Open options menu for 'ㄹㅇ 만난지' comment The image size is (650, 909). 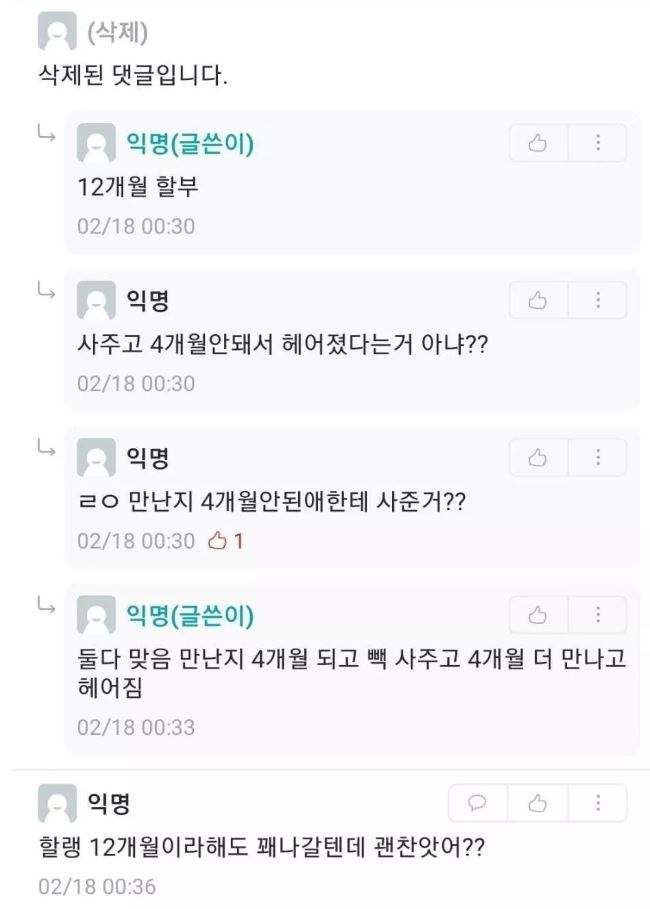(597, 457)
